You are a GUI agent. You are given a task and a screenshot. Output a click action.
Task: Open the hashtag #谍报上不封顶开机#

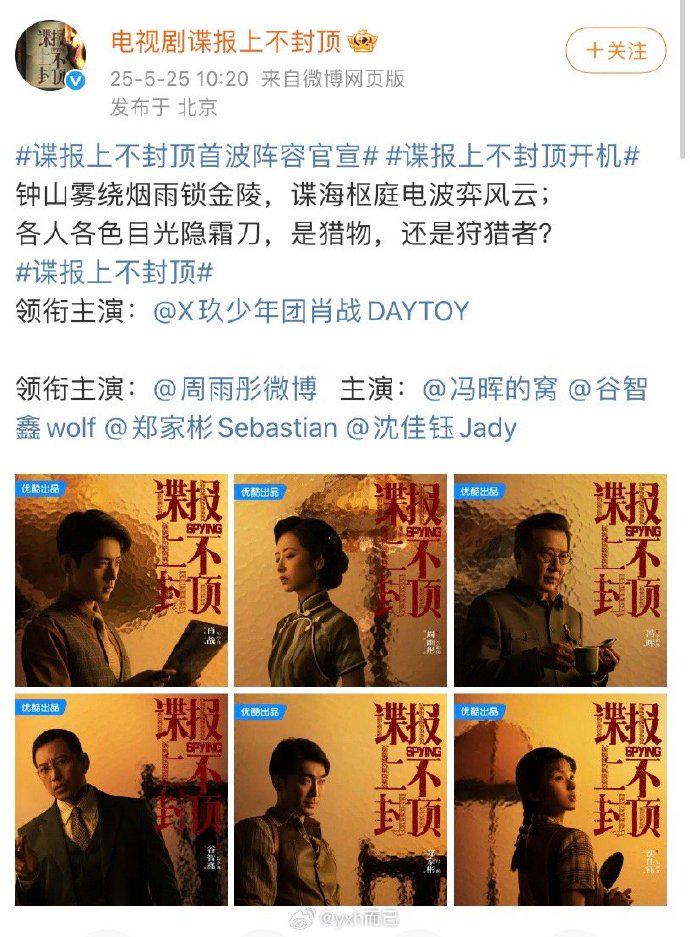coord(512,157)
